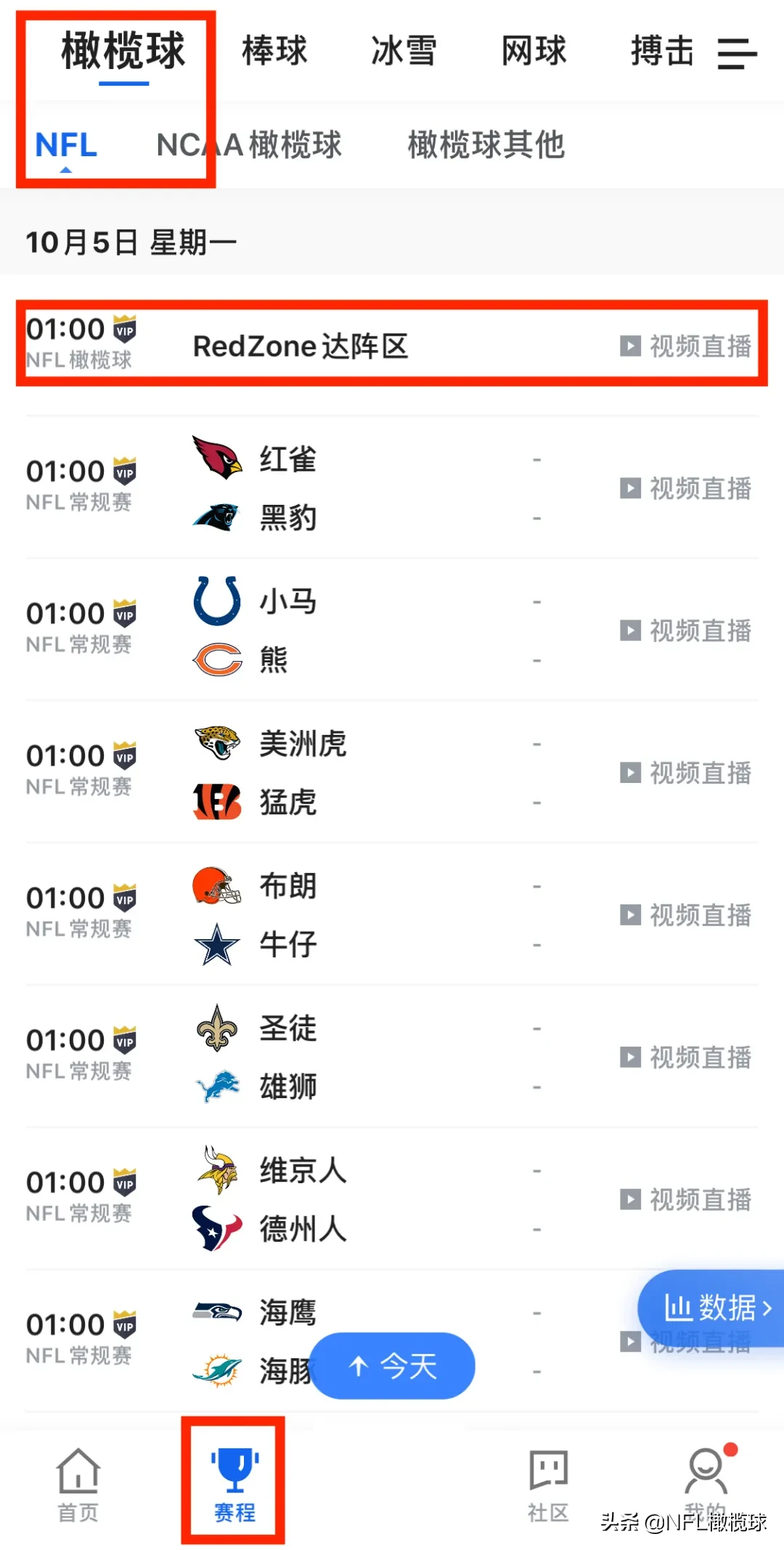This screenshot has width=784, height=1550.
Task: View the 布朗 vs 牛仔 match
Action: click(x=392, y=915)
